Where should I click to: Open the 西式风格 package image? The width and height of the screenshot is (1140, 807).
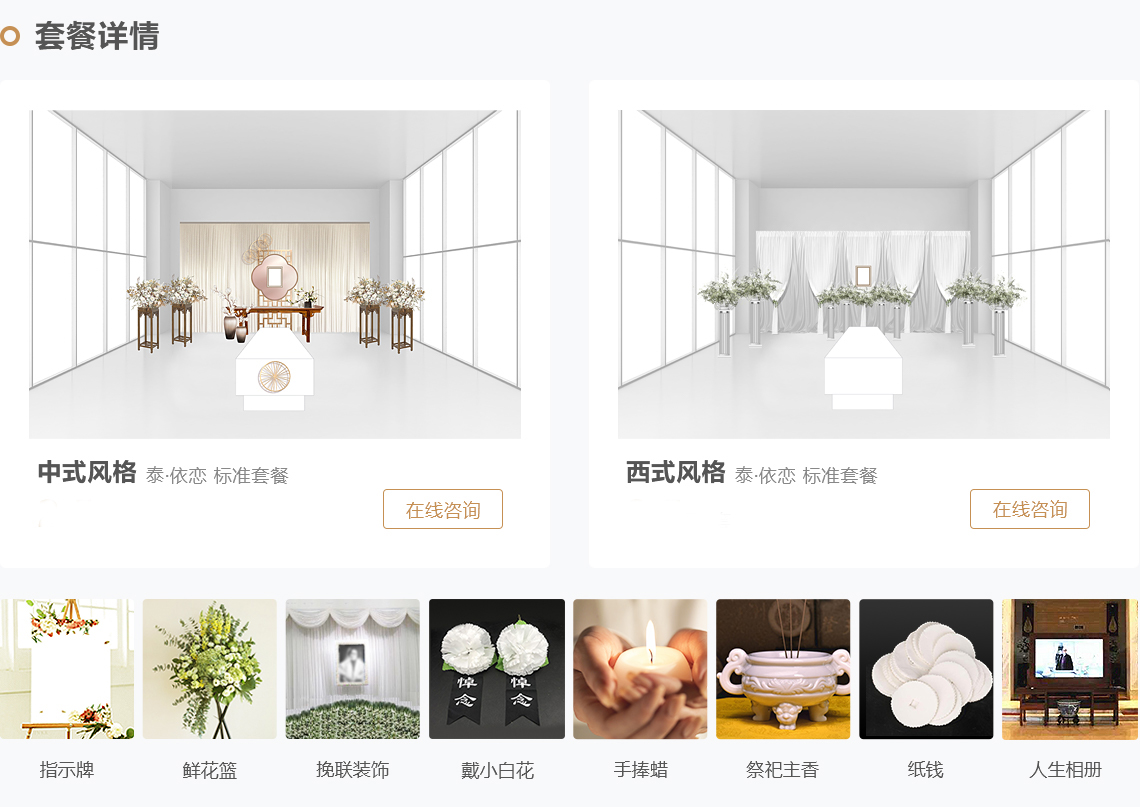863,274
